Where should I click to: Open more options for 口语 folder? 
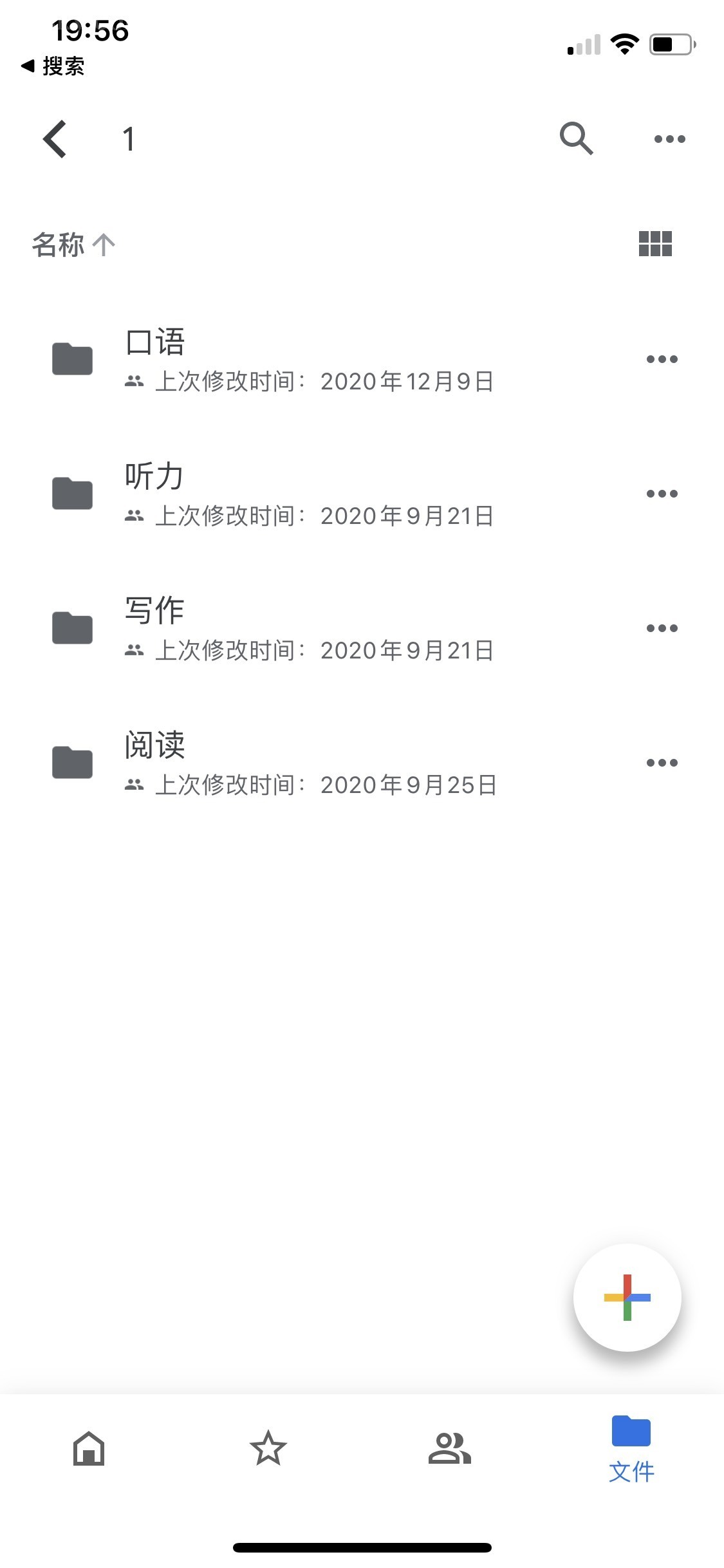click(x=662, y=359)
